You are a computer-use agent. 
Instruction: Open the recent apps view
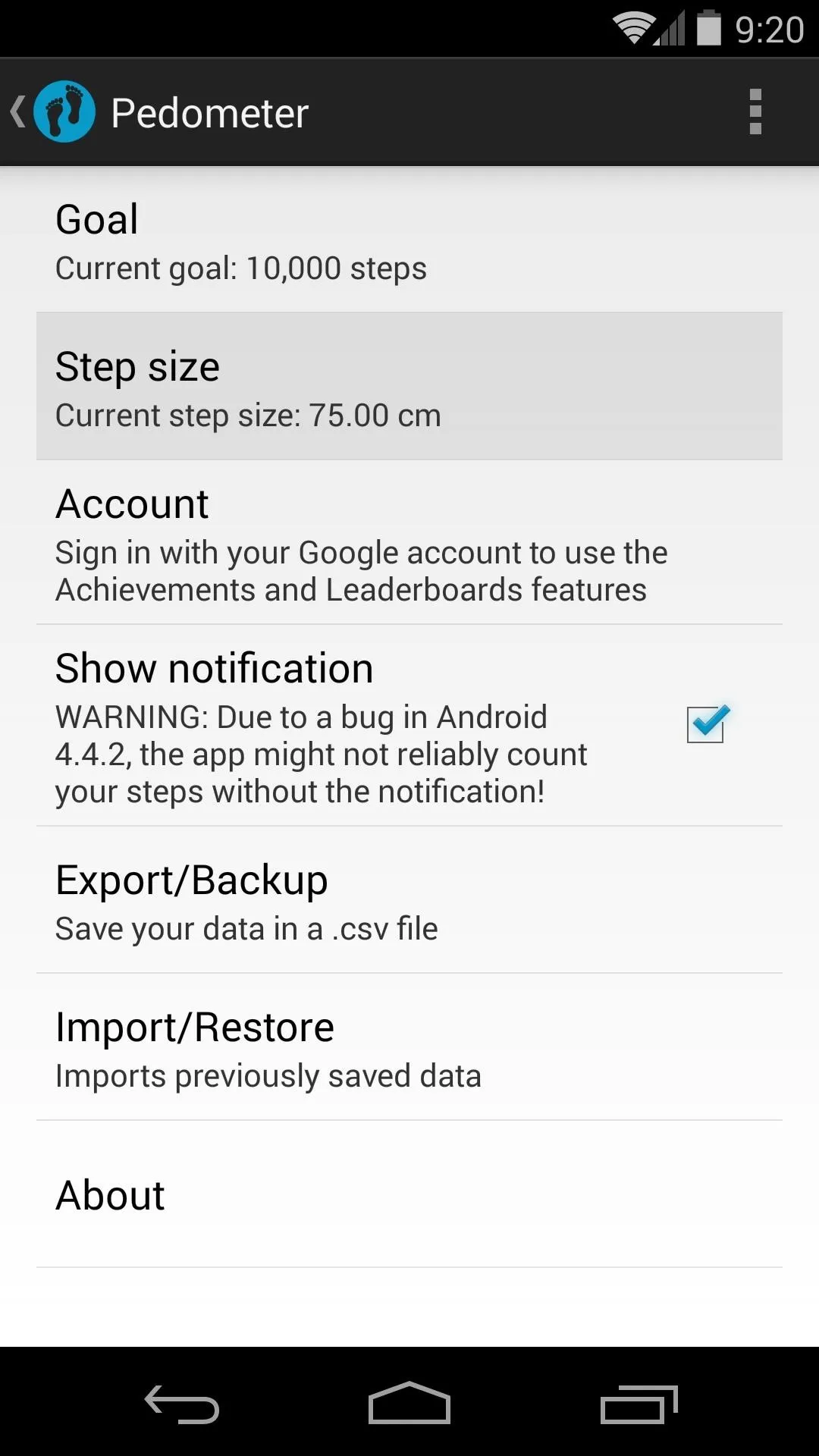click(x=639, y=1404)
